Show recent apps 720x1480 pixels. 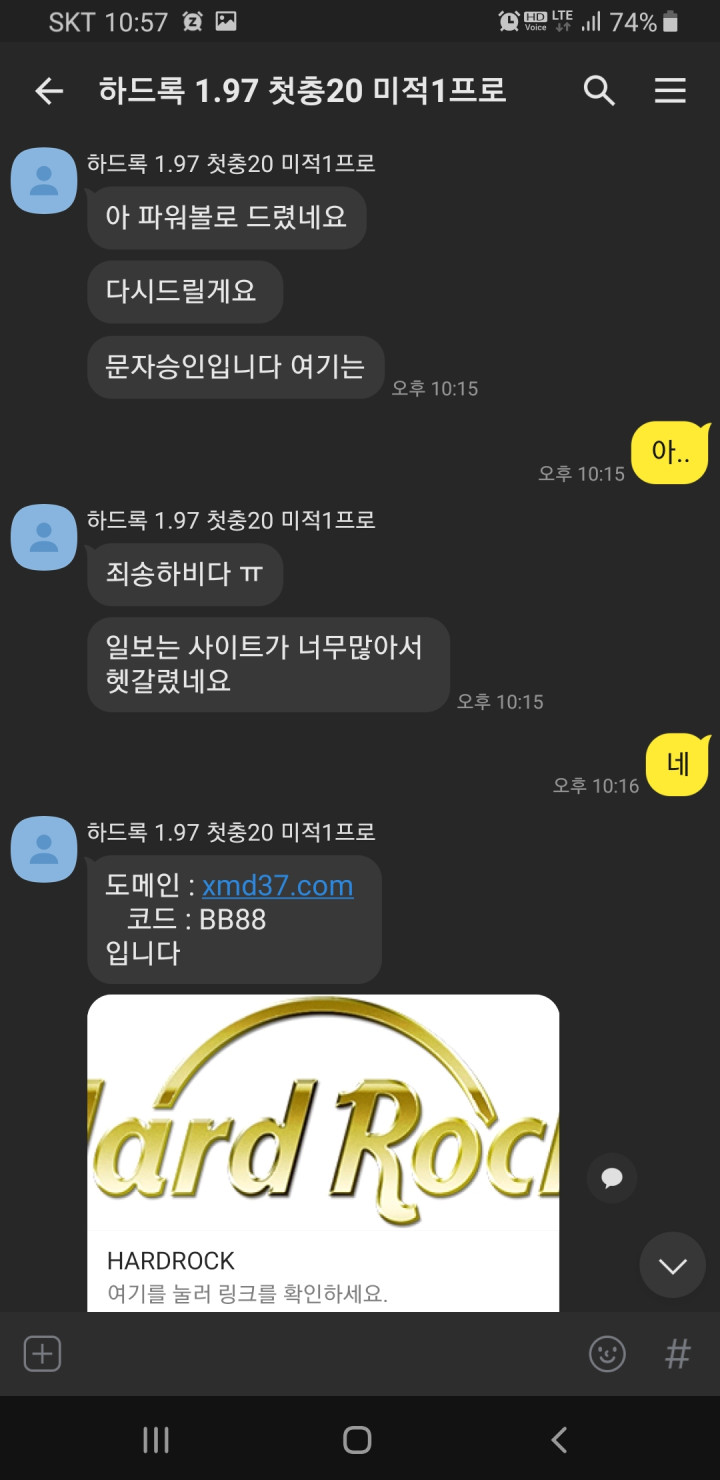tap(156, 1439)
